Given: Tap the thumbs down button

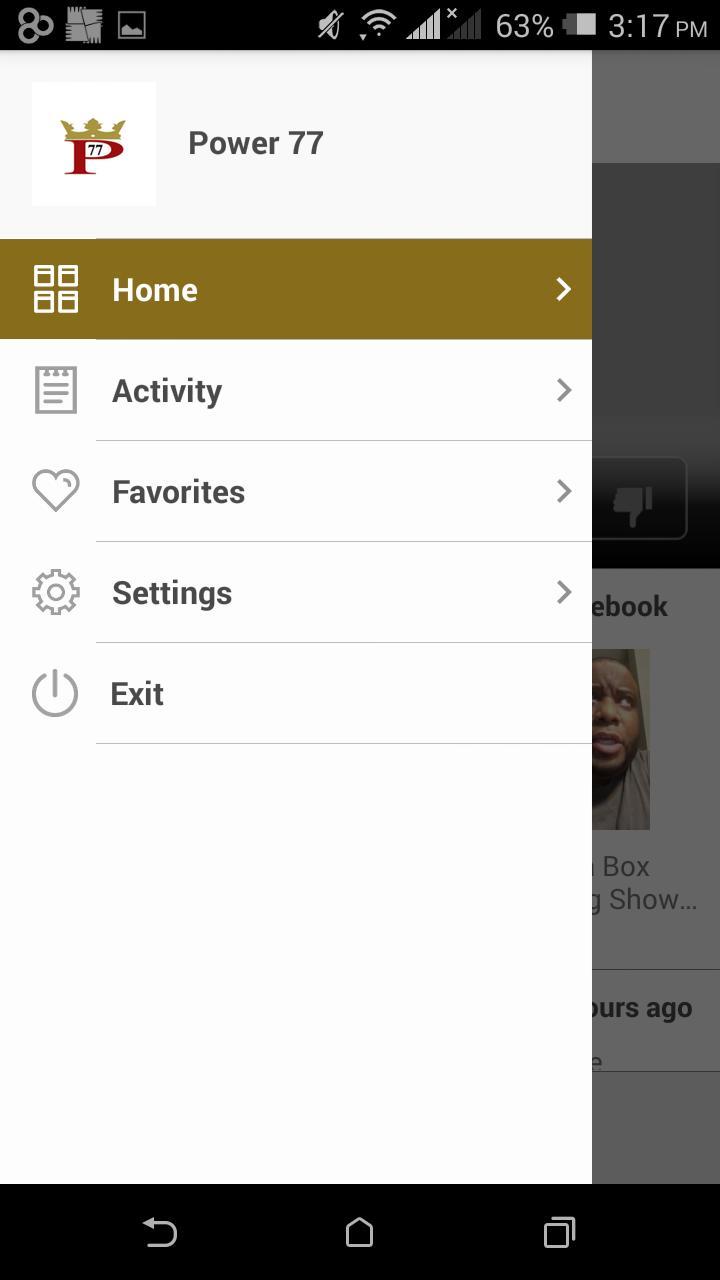Looking at the screenshot, I should [x=638, y=499].
